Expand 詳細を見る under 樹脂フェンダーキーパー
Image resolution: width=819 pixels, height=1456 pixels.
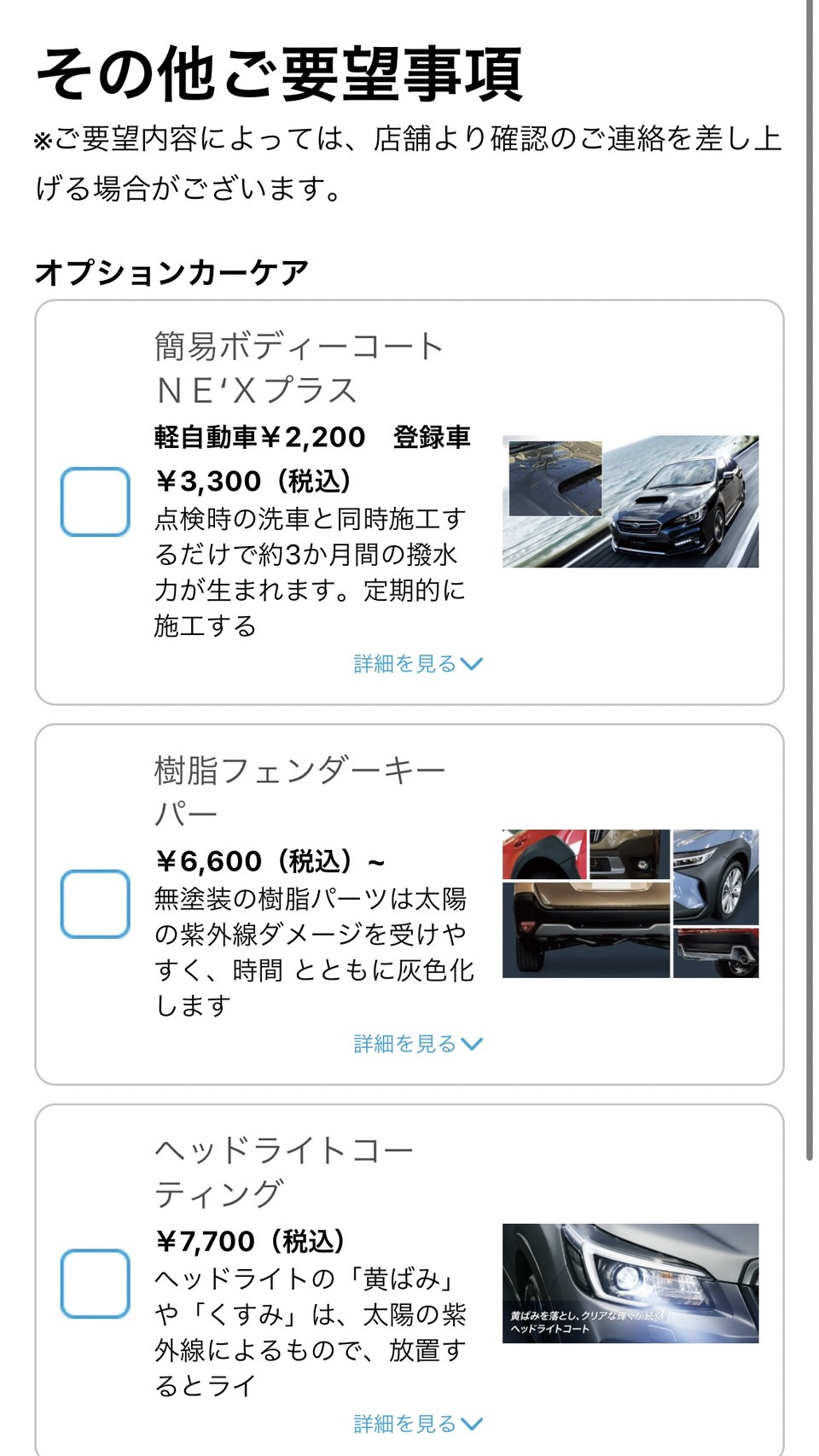point(417,1044)
